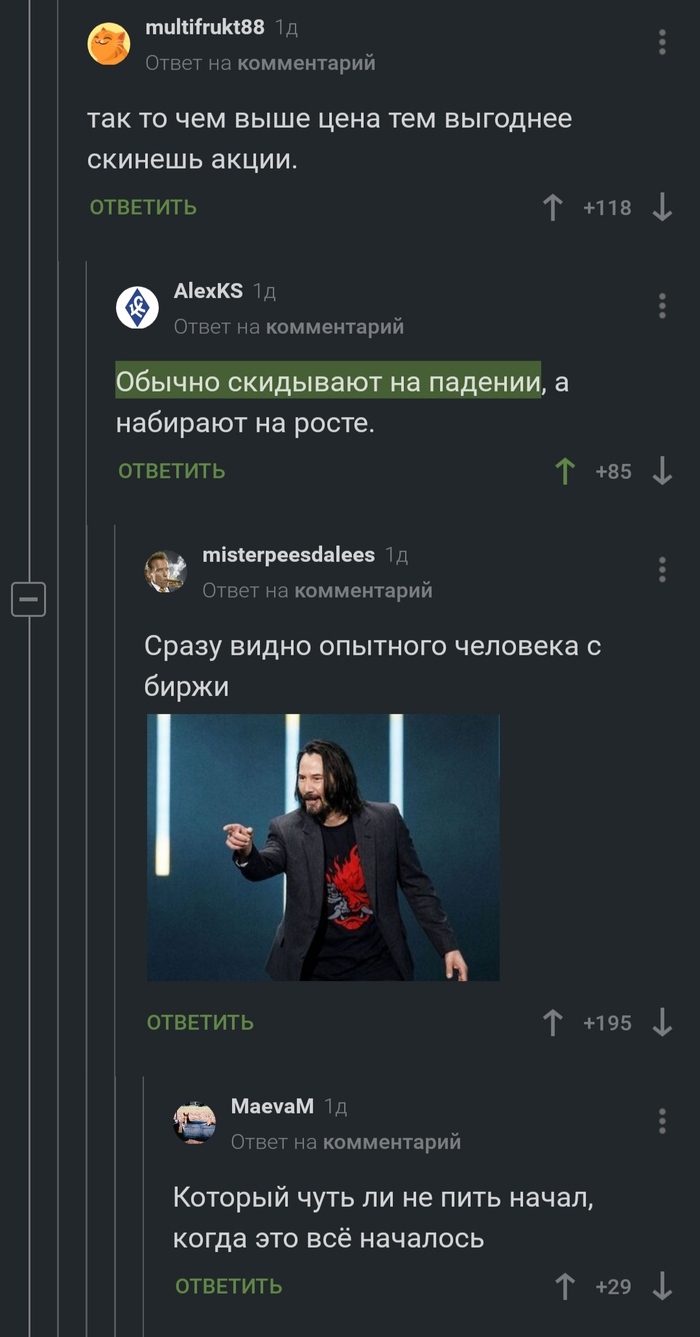
Task: Upvote AlexKS's comment
Action: [x=565, y=471]
